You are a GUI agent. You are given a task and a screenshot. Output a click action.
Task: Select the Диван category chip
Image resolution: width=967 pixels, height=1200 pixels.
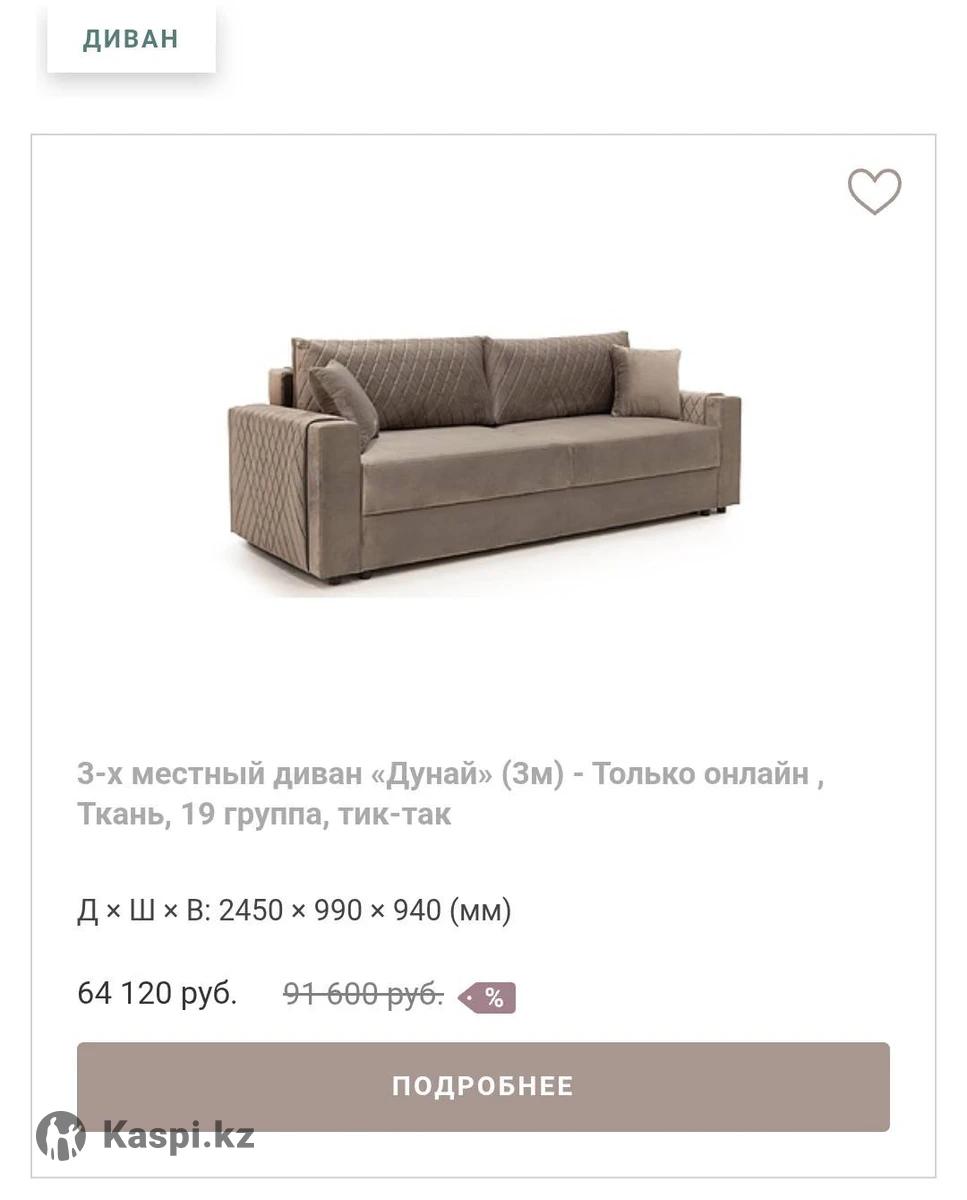click(131, 39)
